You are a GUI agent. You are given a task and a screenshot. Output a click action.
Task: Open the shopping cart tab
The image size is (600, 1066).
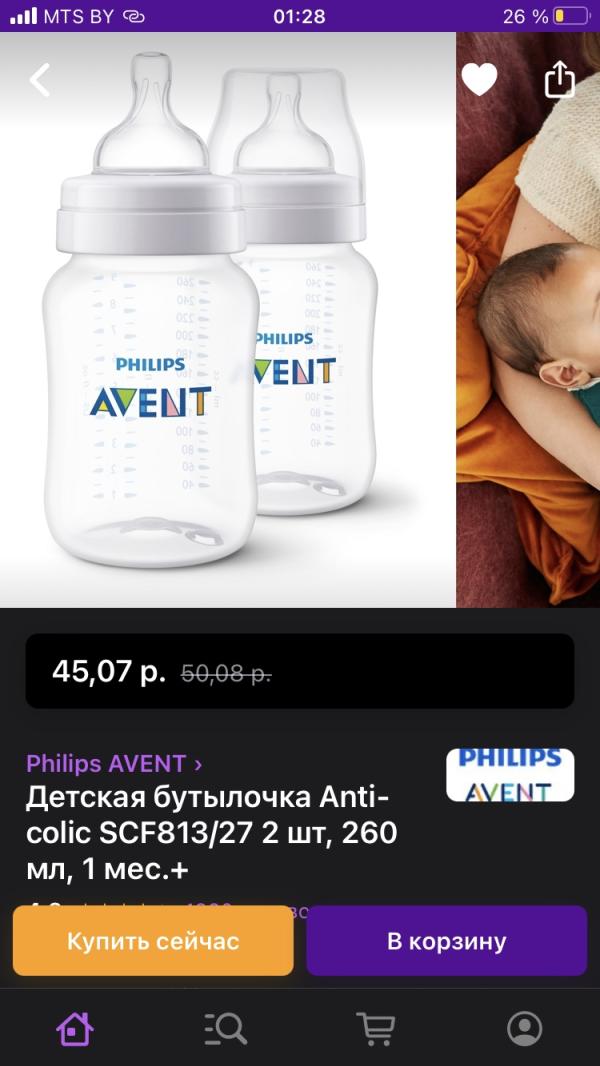pyautogui.click(x=375, y=1028)
